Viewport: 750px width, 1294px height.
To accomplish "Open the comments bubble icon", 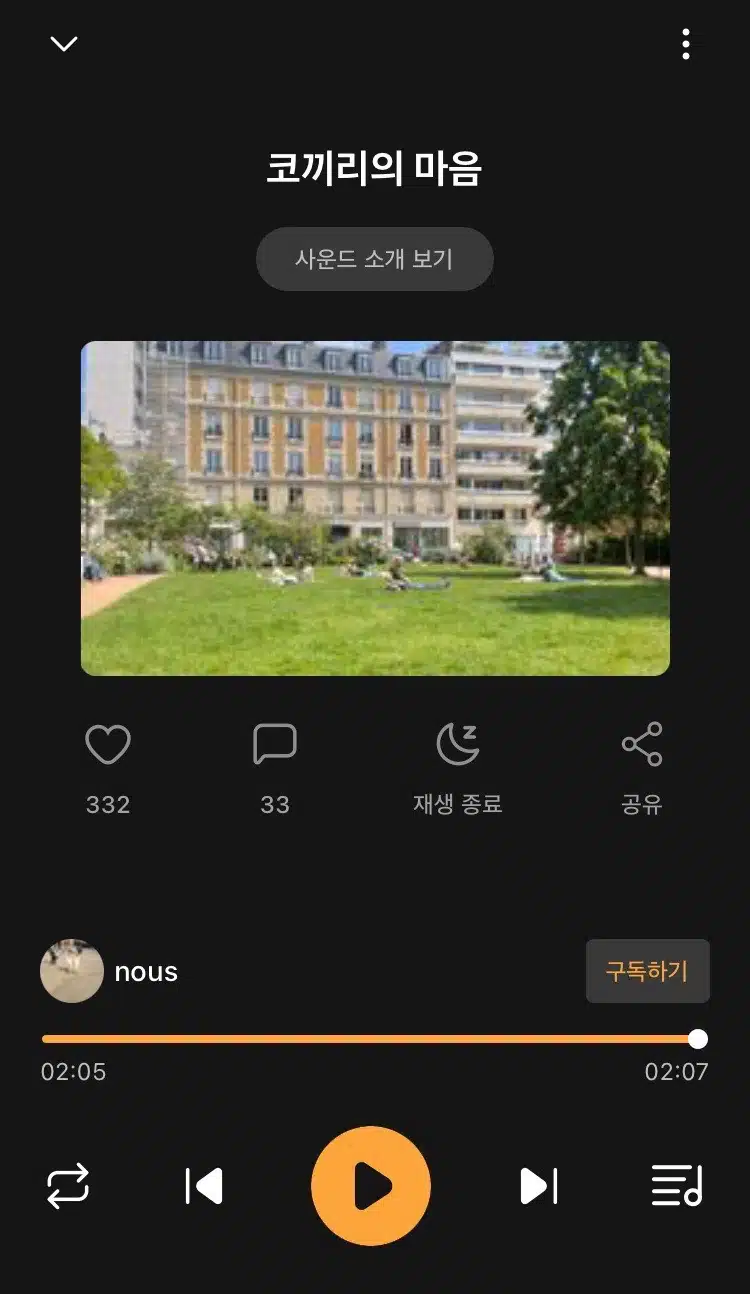I will pos(275,745).
